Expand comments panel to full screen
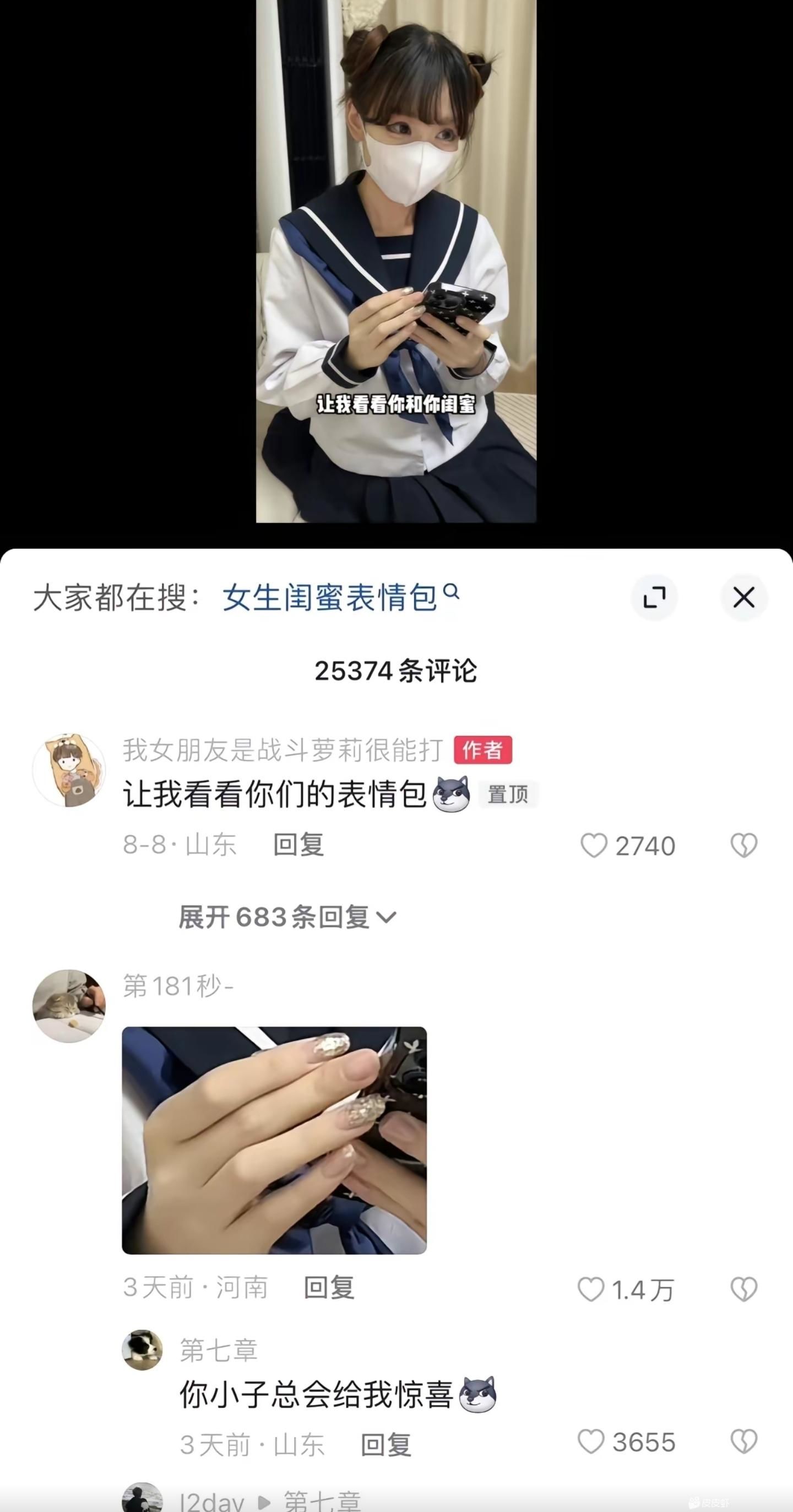 pos(654,597)
